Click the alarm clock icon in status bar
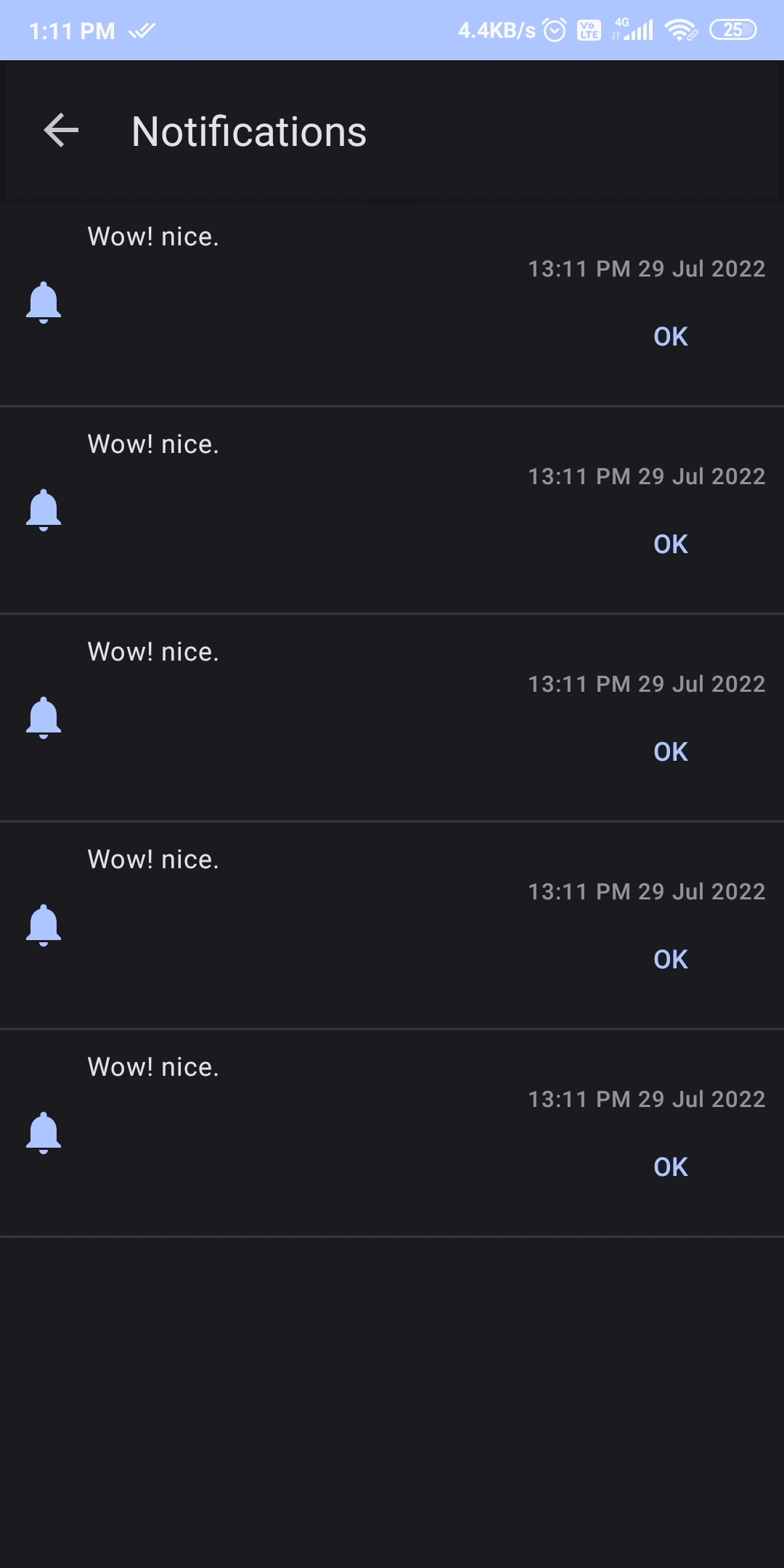 click(x=553, y=30)
